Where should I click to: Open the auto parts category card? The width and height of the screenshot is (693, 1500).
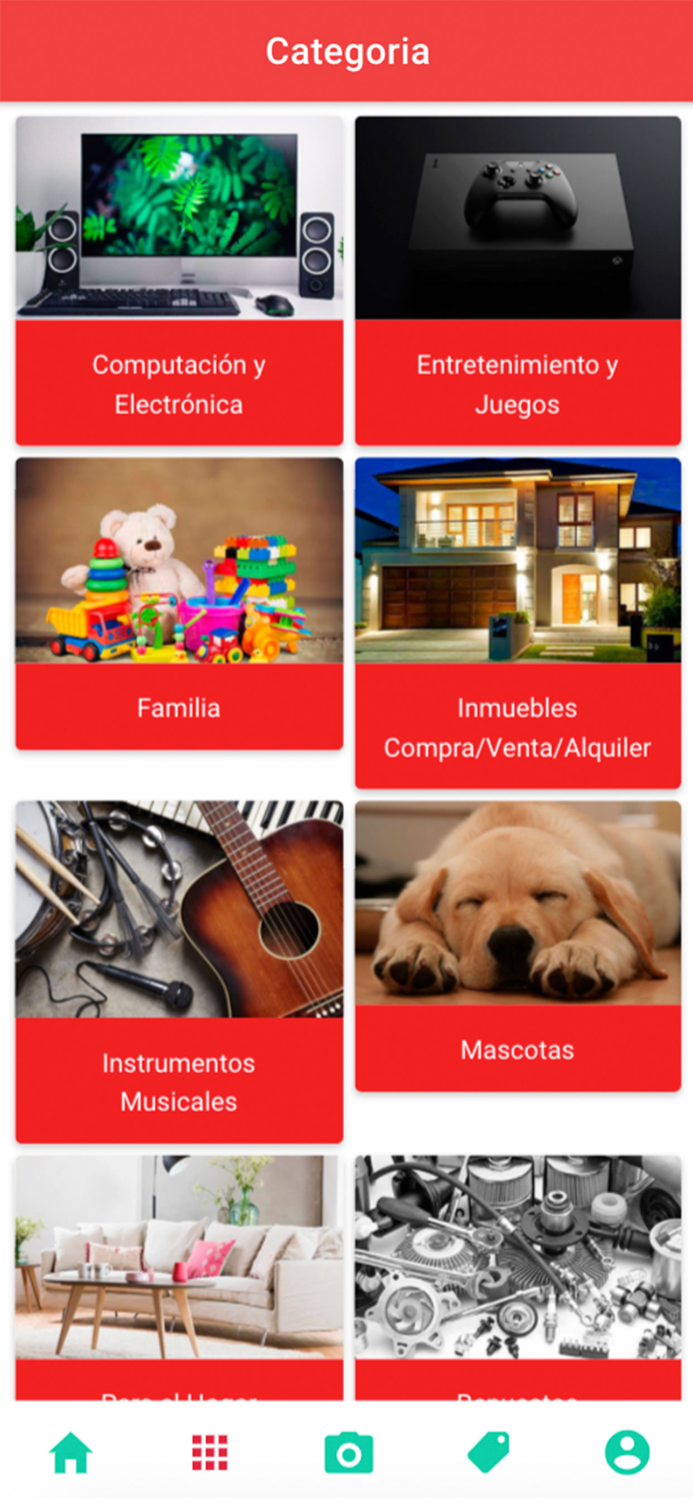point(518,1270)
